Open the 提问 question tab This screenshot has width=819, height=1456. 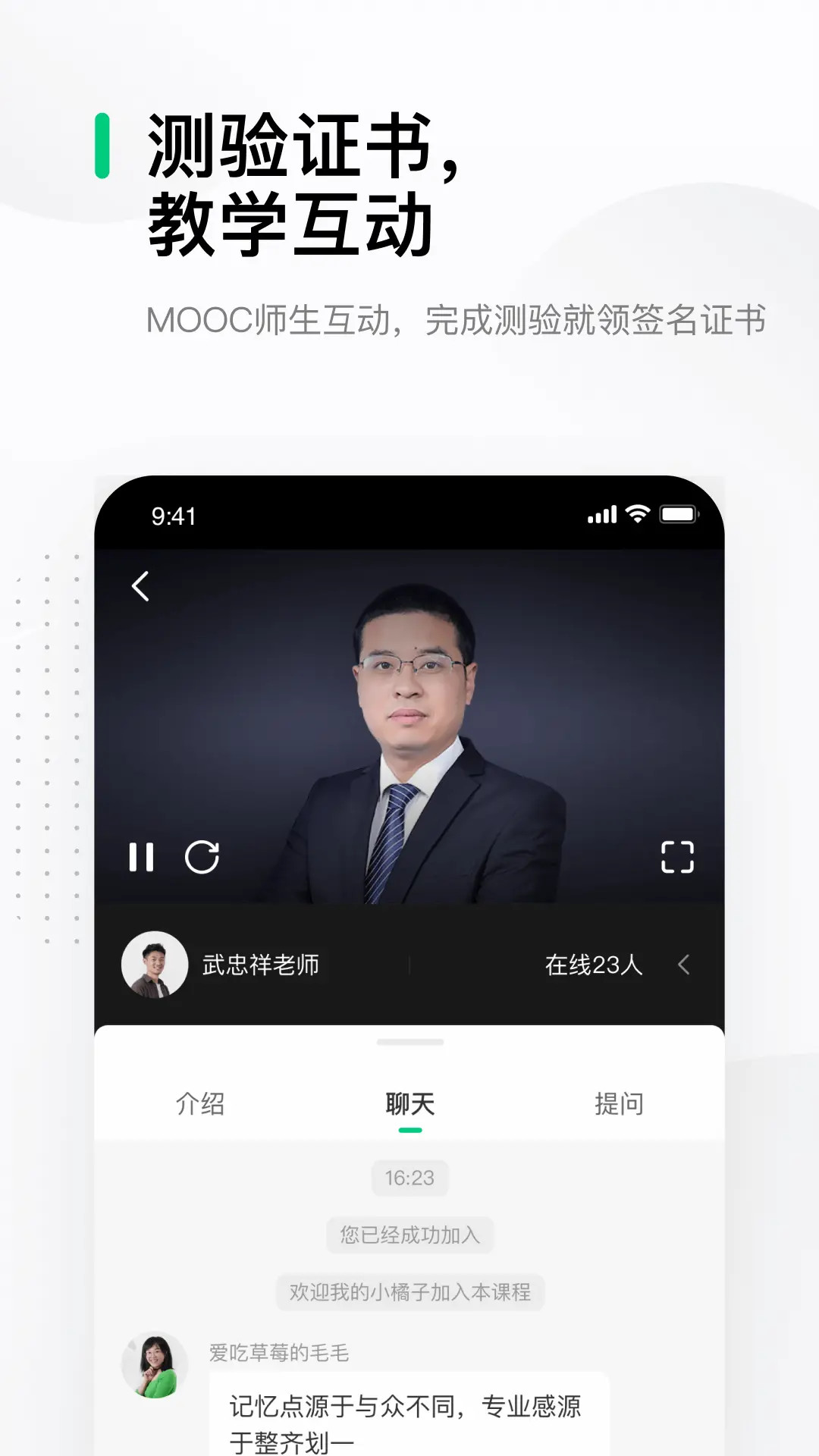coord(620,1105)
